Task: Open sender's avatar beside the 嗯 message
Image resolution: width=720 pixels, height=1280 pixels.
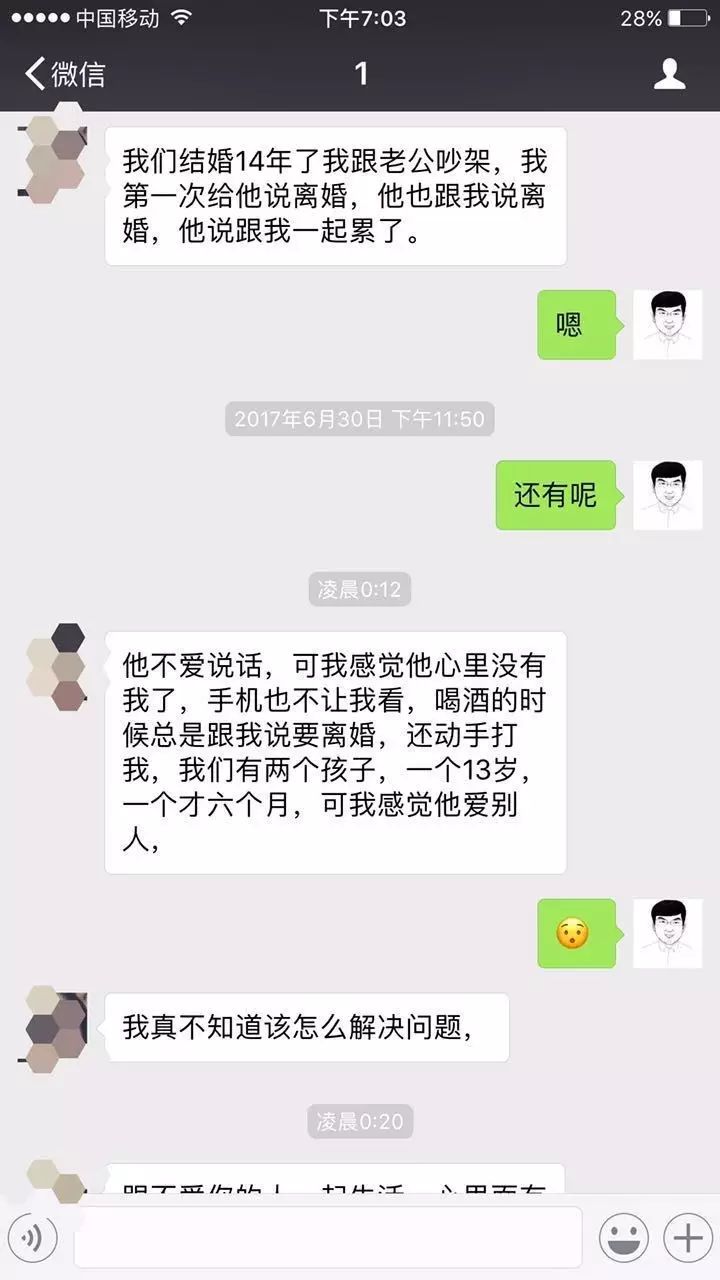Action: [x=667, y=325]
